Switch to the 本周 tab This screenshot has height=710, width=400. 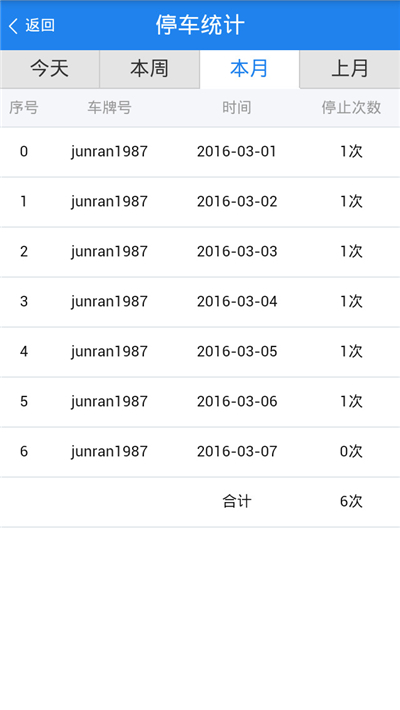(149, 69)
